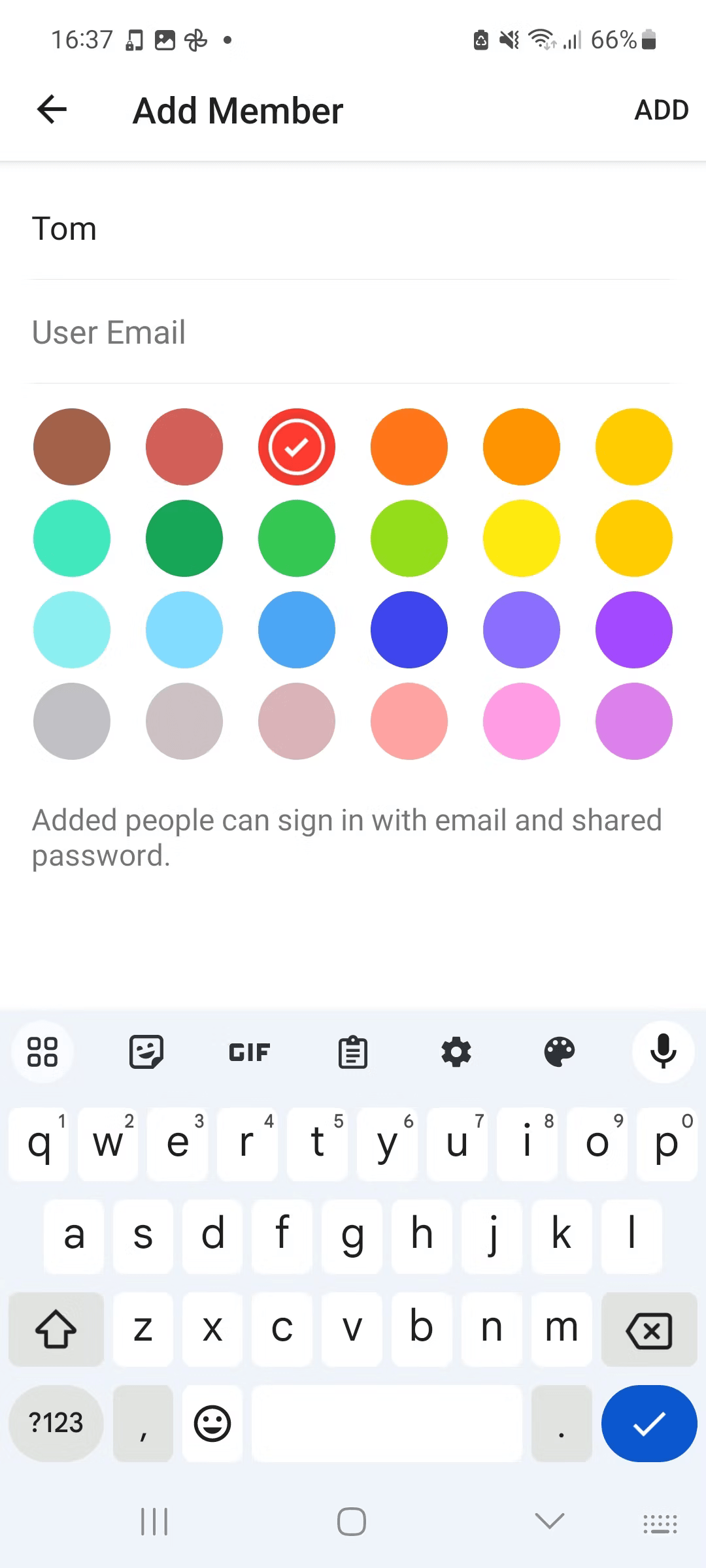
Task: Open keyboard settings gear
Action: point(456,1052)
